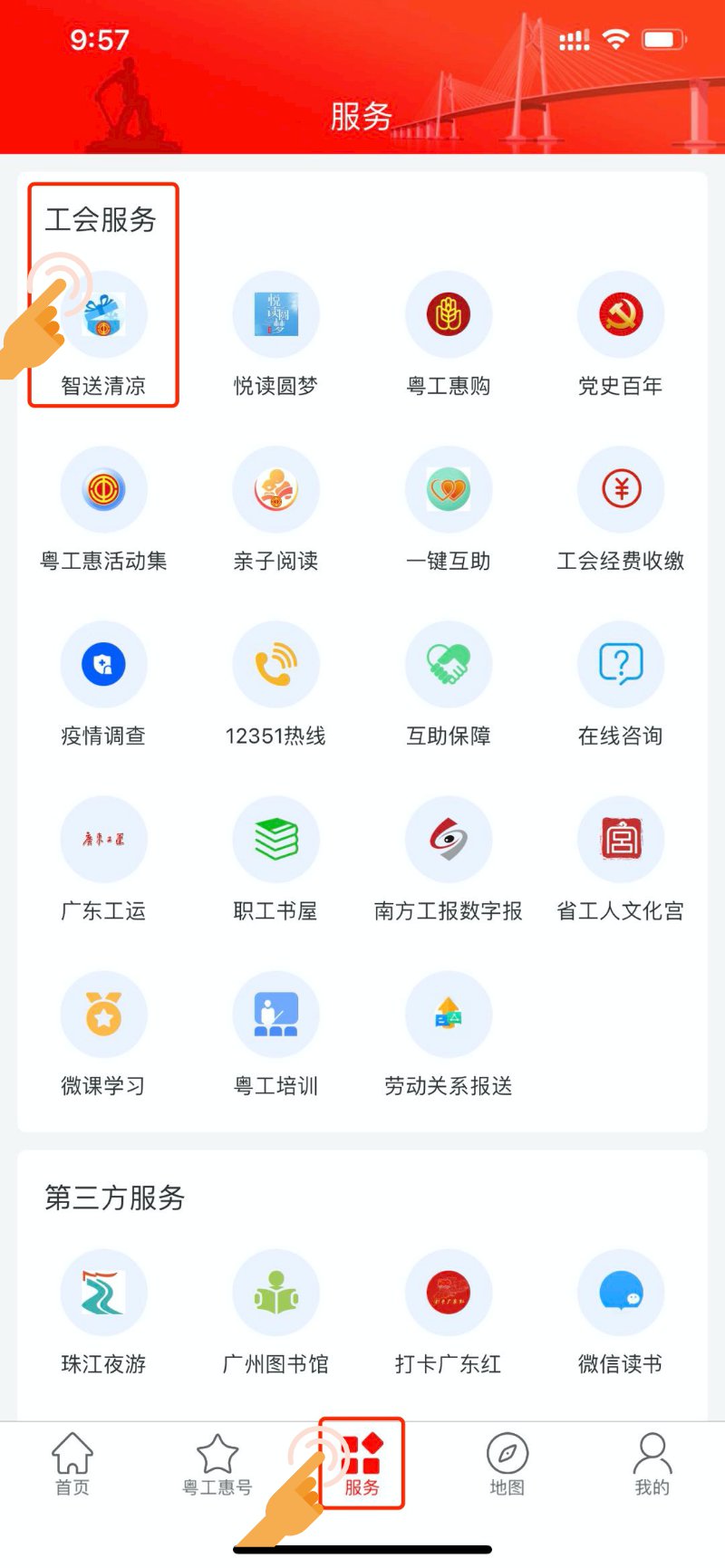
Task: Open 党史百年 section
Action: coord(621,315)
